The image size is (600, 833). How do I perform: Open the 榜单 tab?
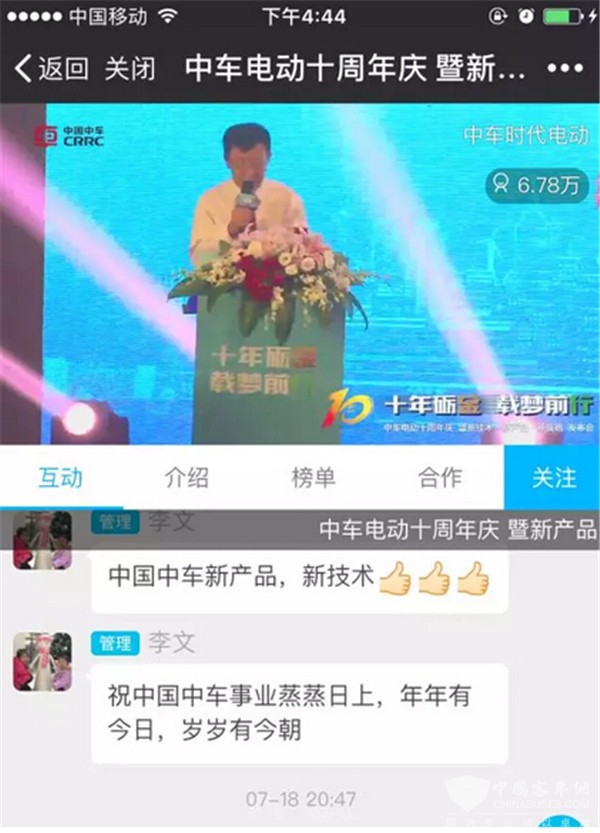point(313,478)
